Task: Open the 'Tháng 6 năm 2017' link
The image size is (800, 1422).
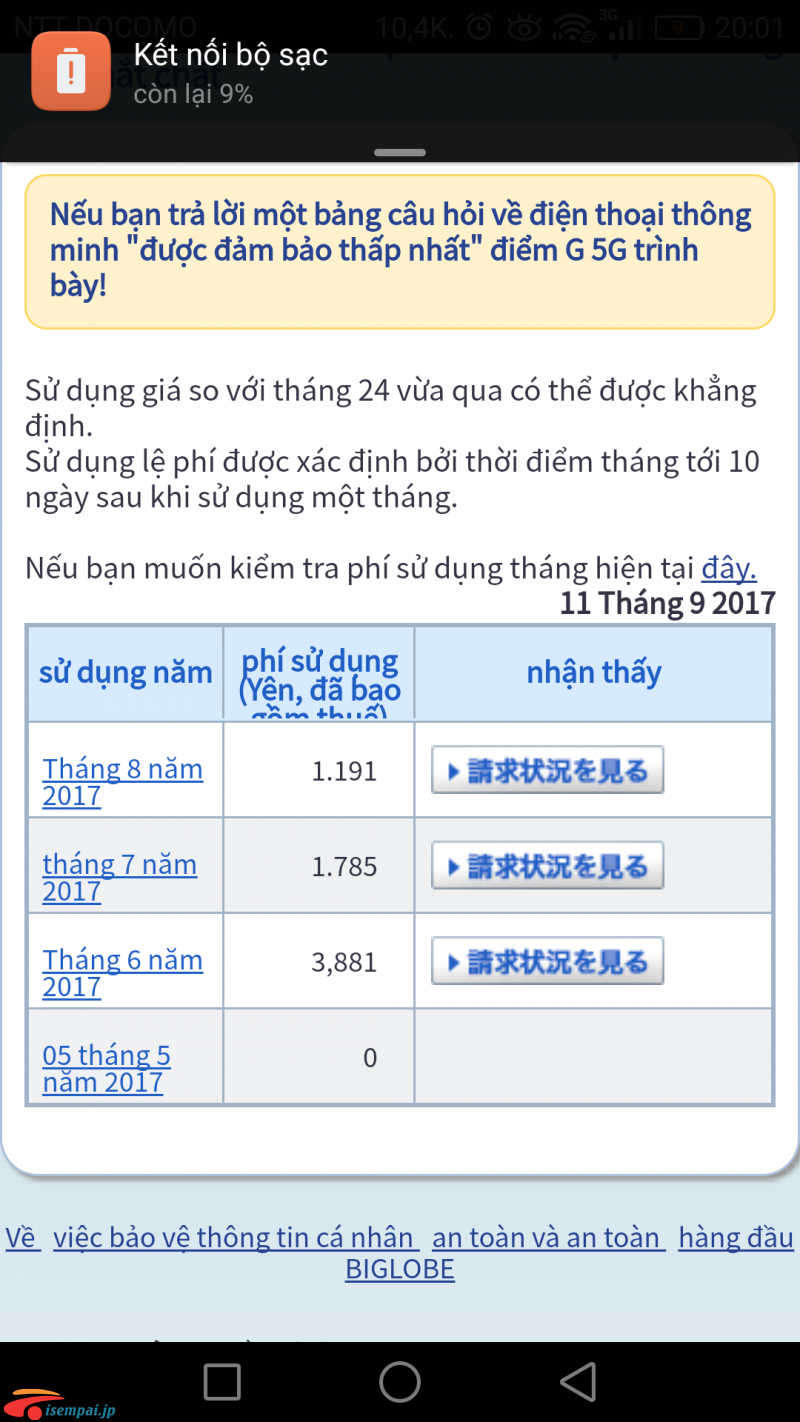Action: tap(122, 973)
